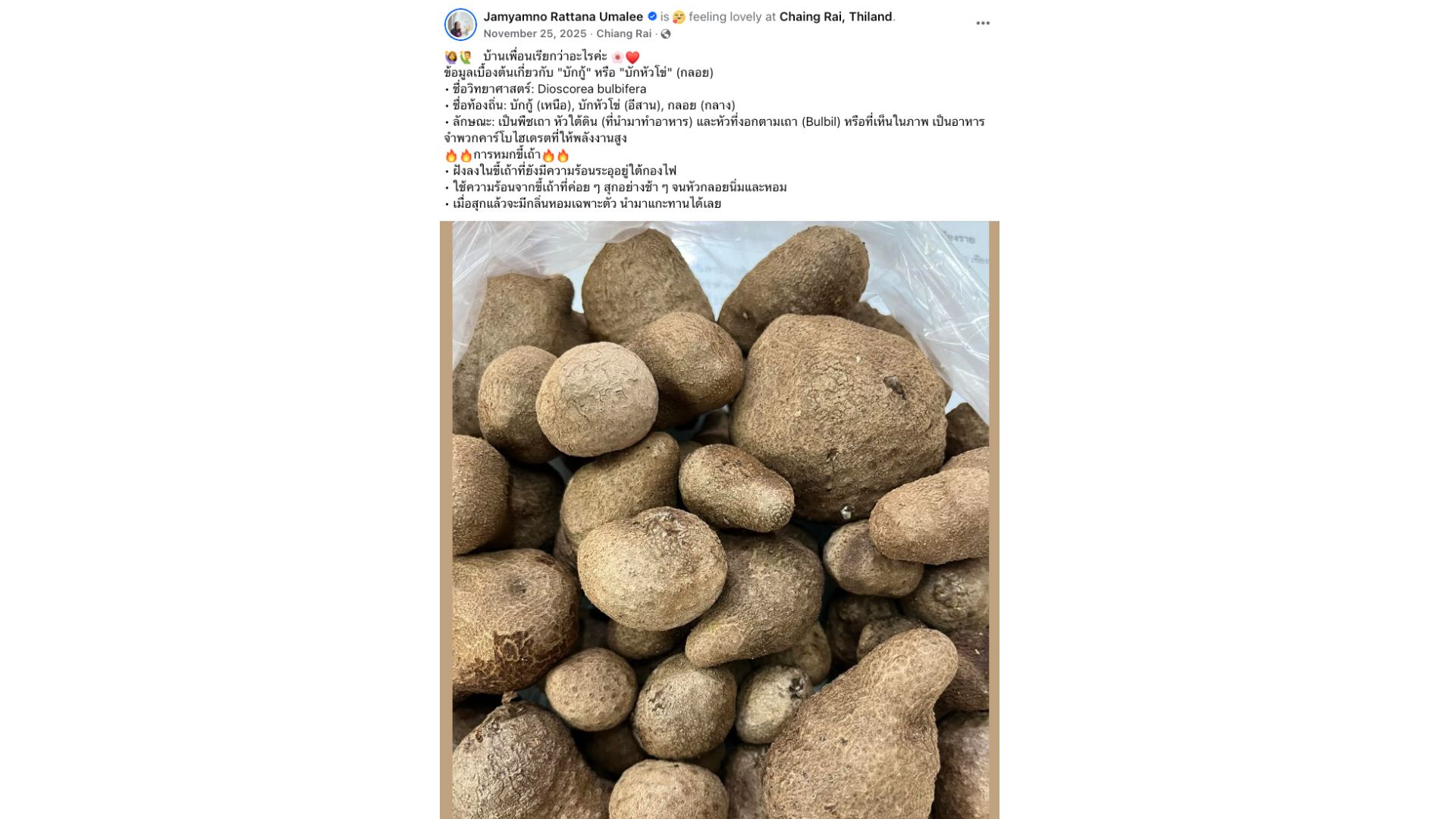
Task: Open the Chiang Rai location tag below the name
Action: (623, 34)
